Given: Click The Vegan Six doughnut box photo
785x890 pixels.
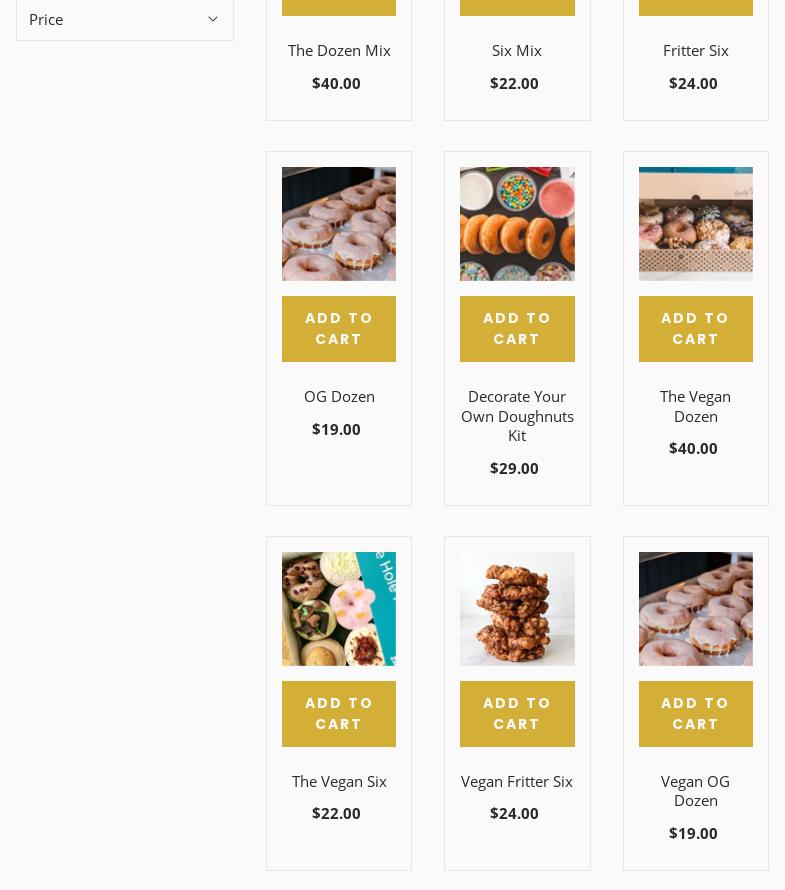Looking at the screenshot, I should click(x=339, y=609).
